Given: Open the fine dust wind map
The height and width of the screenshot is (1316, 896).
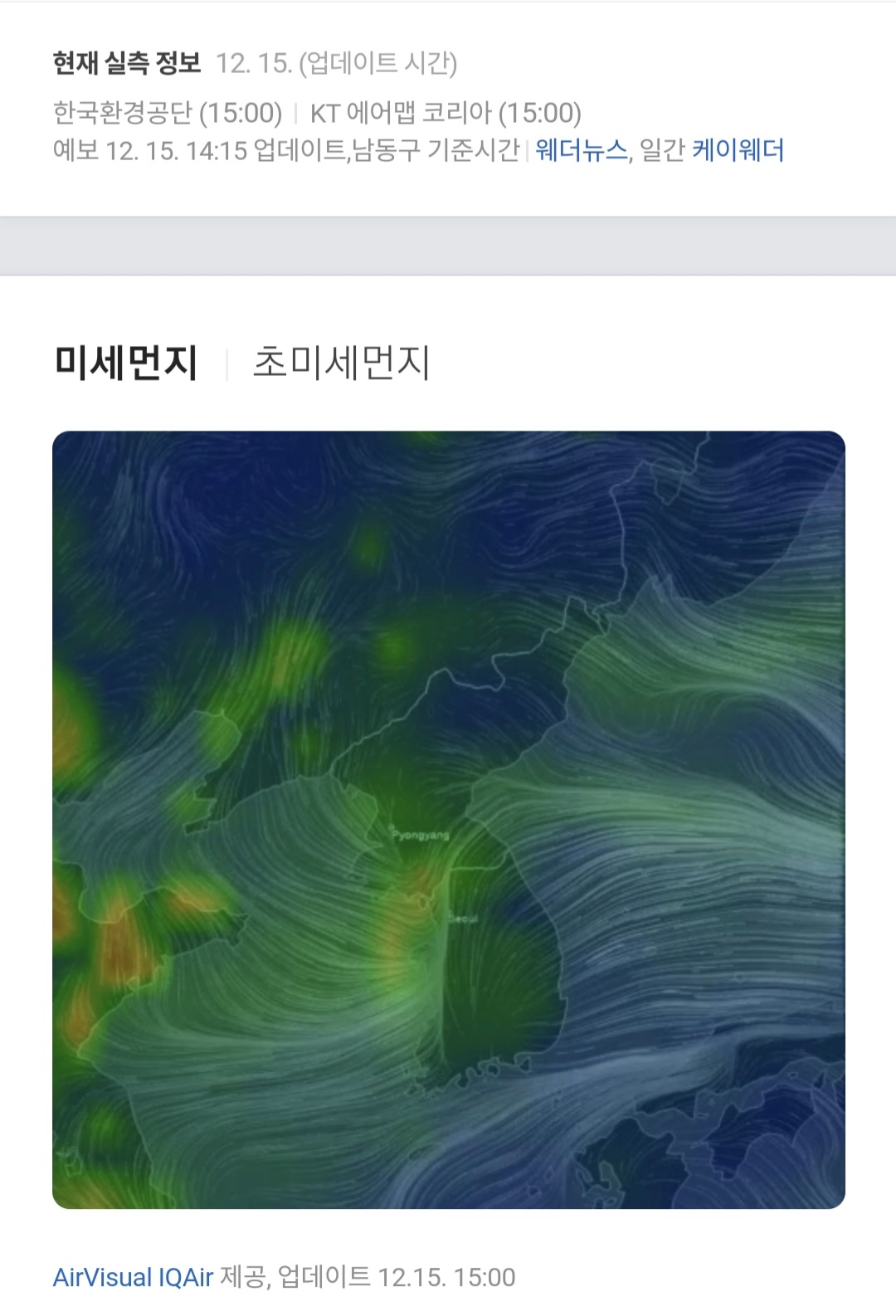Looking at the screenshot, I should (448, 819).
